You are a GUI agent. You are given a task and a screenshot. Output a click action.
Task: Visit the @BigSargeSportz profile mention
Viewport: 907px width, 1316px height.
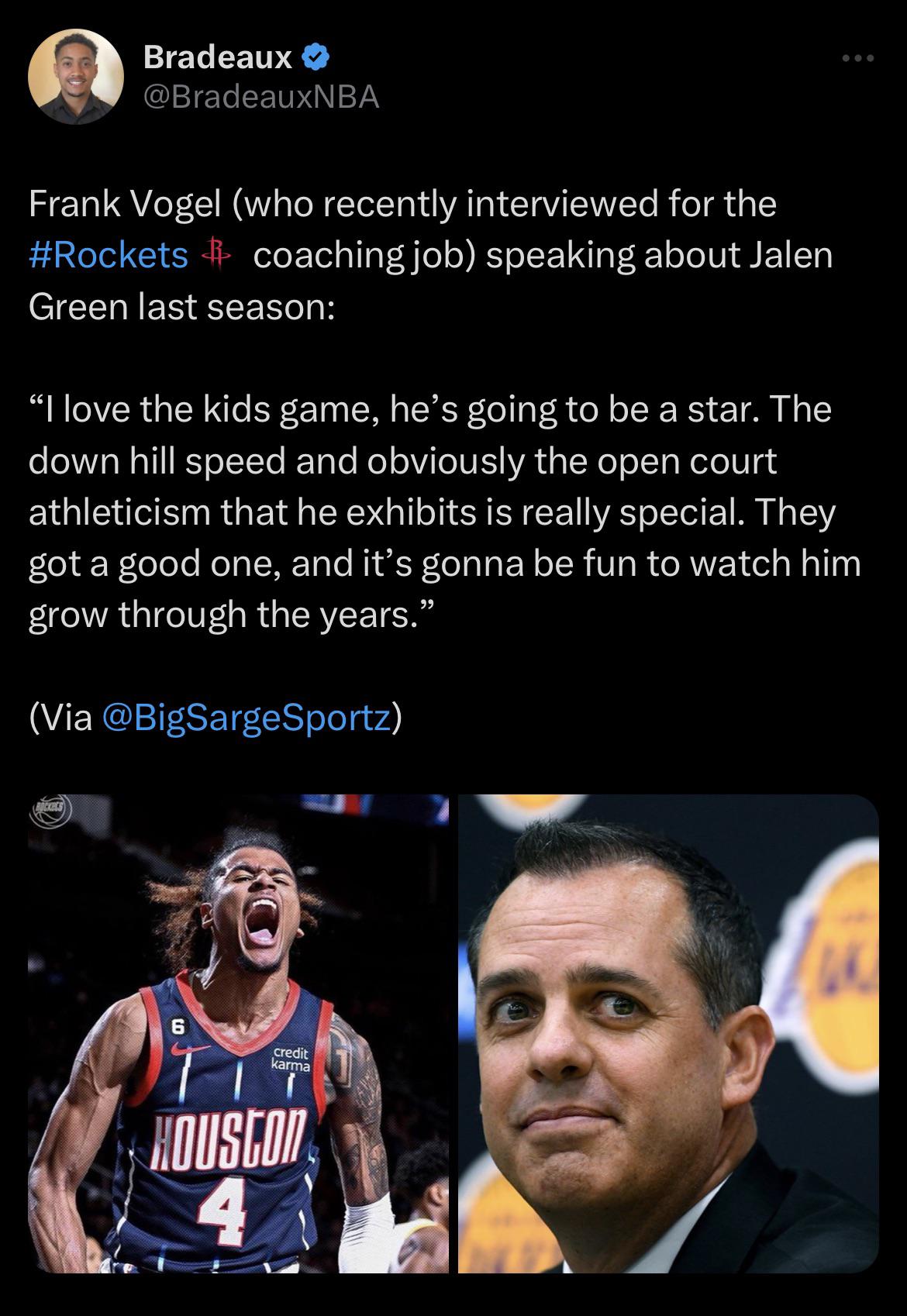click(x=247, y=717)
